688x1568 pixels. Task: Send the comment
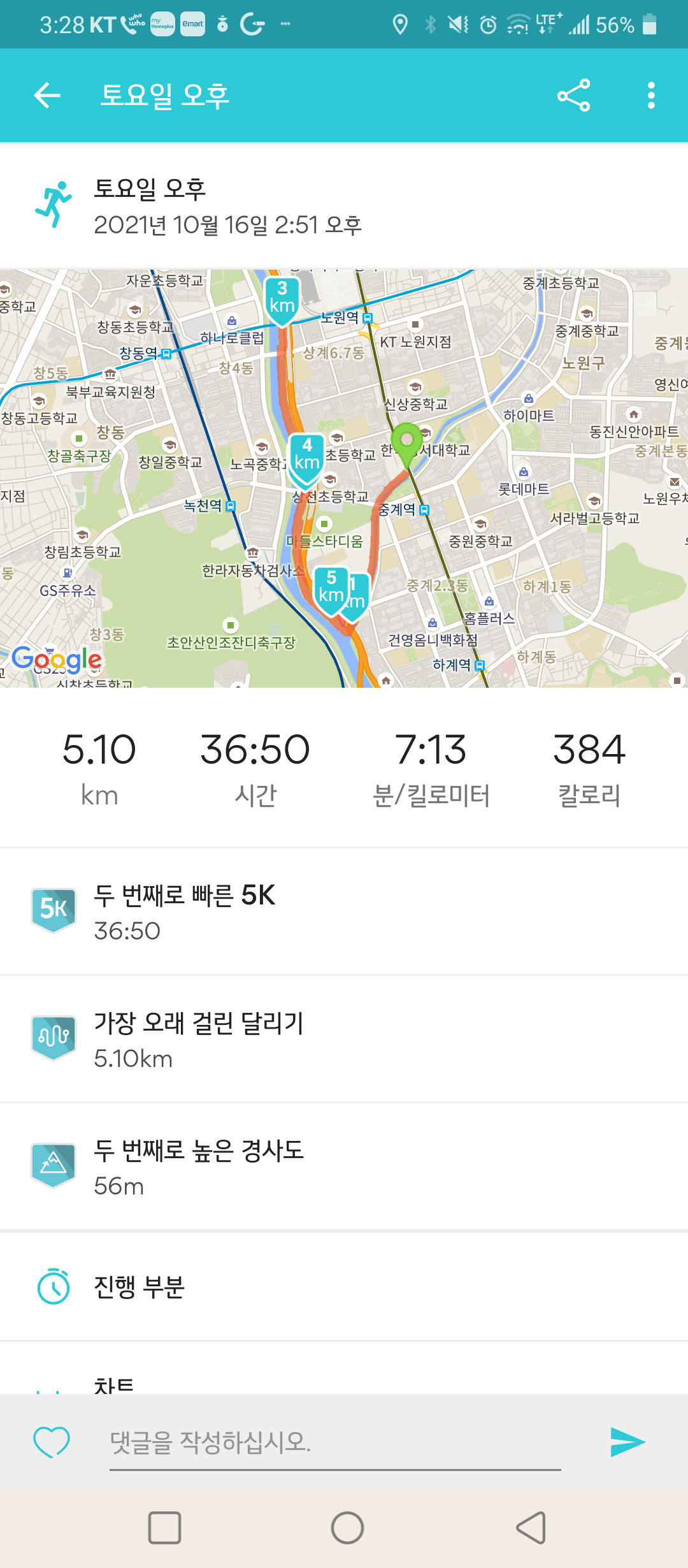coord(627,1442)
